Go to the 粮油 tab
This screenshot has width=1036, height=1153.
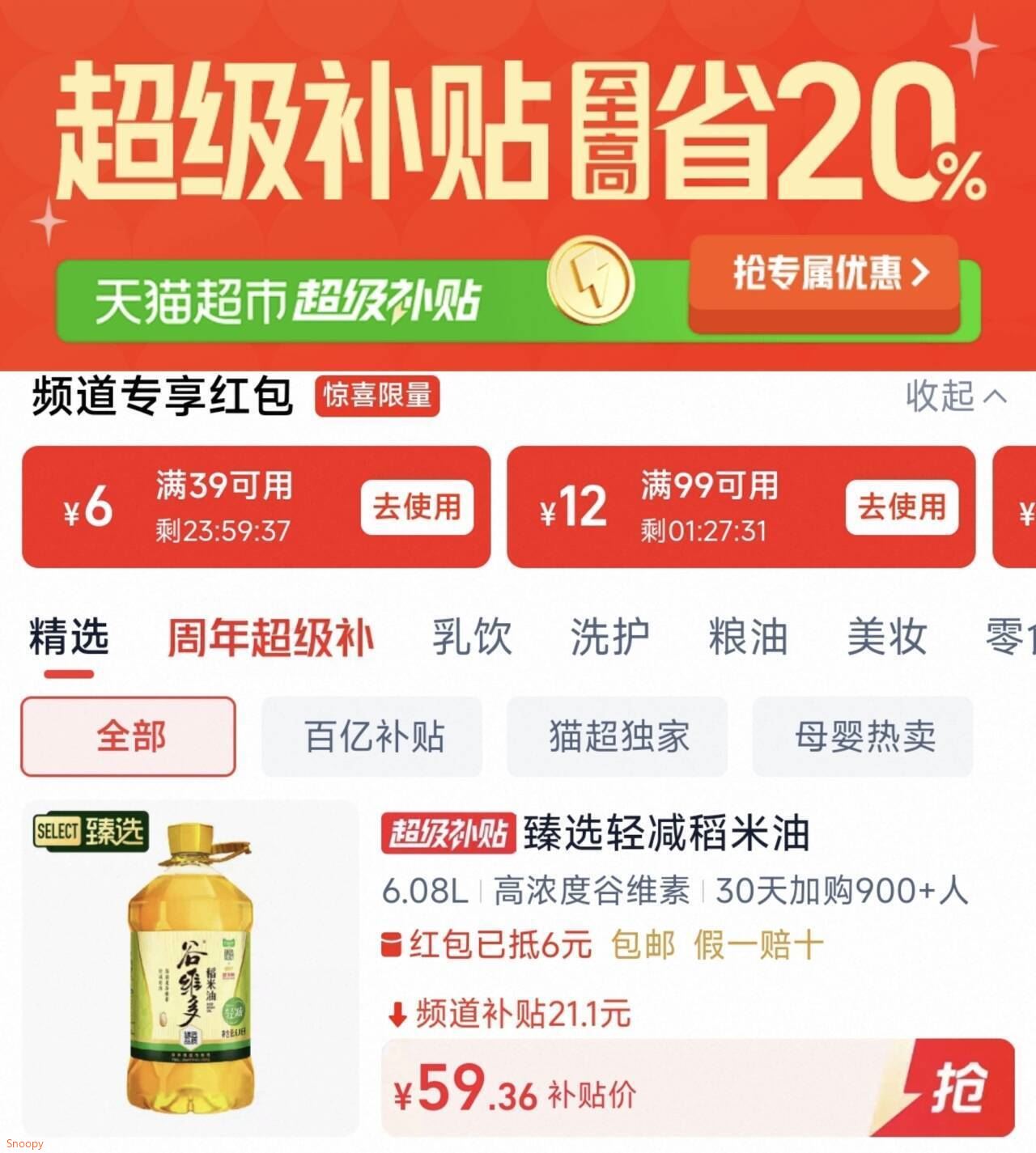pos(748,637)
